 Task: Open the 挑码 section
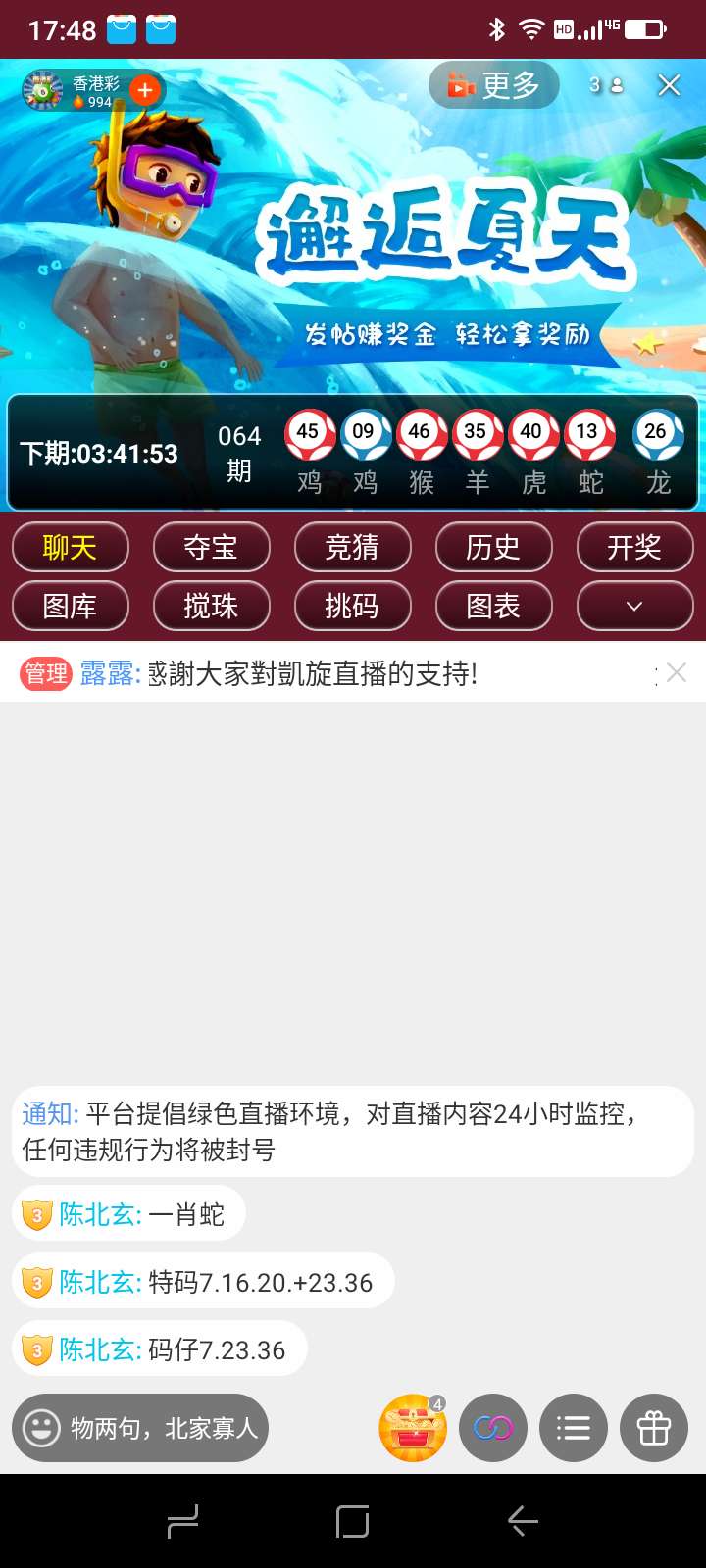353,606
